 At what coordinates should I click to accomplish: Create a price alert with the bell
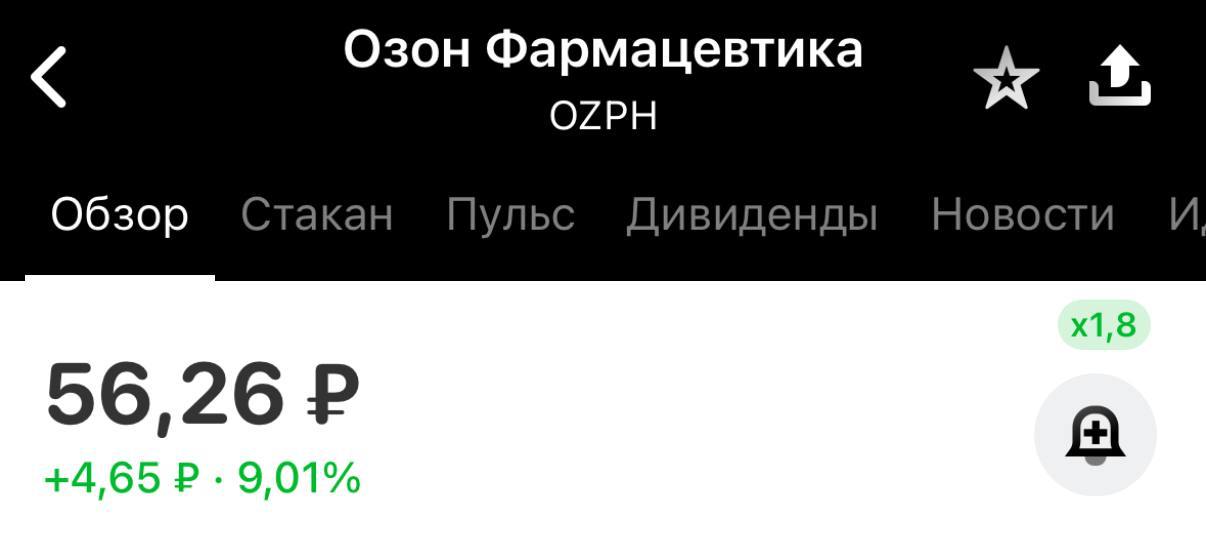coord(1095,436)
